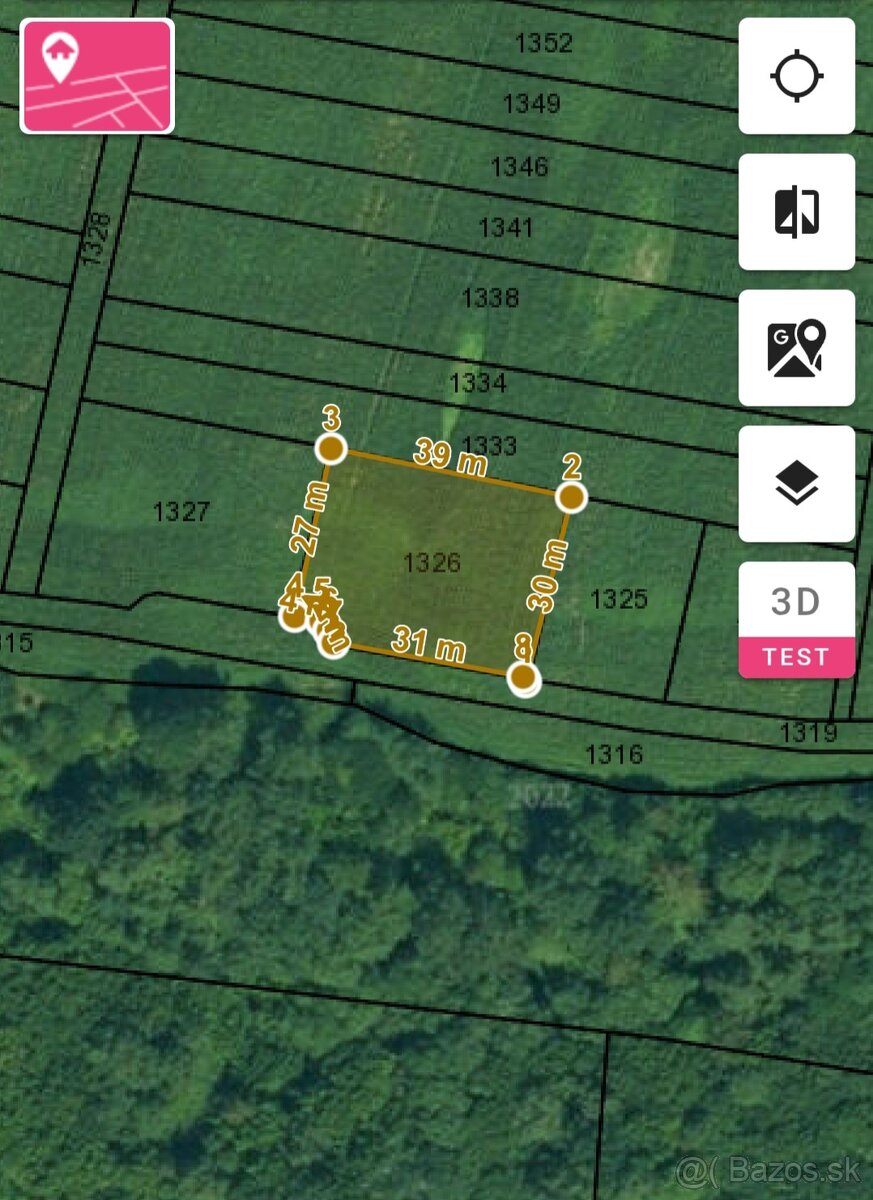Tap the pink cadastre map logo button
The image size is (873, 1200).
coord(97,76)
